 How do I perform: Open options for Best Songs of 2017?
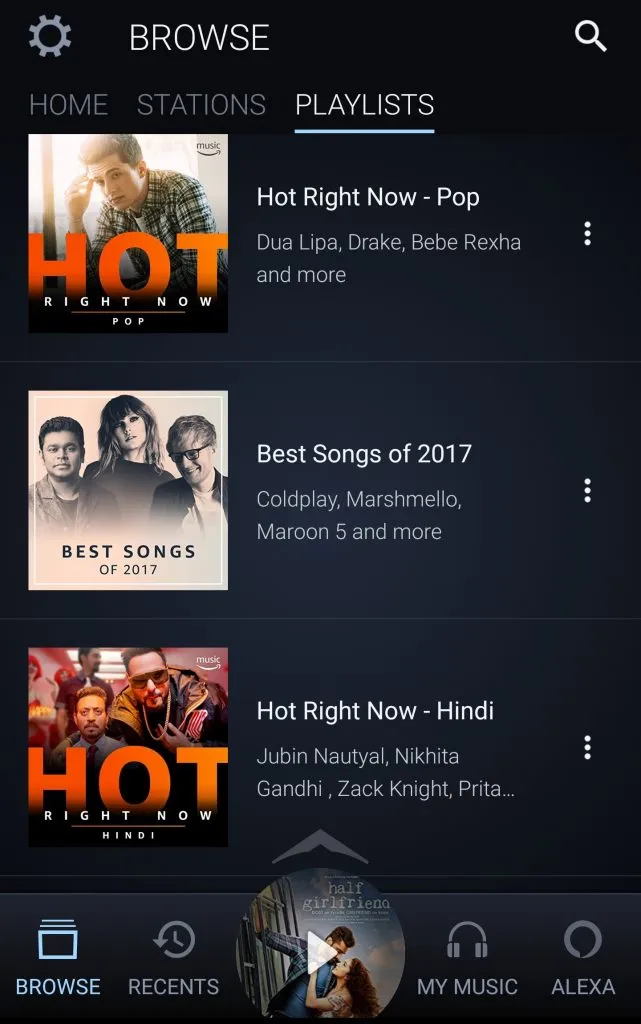pos(587,490)
